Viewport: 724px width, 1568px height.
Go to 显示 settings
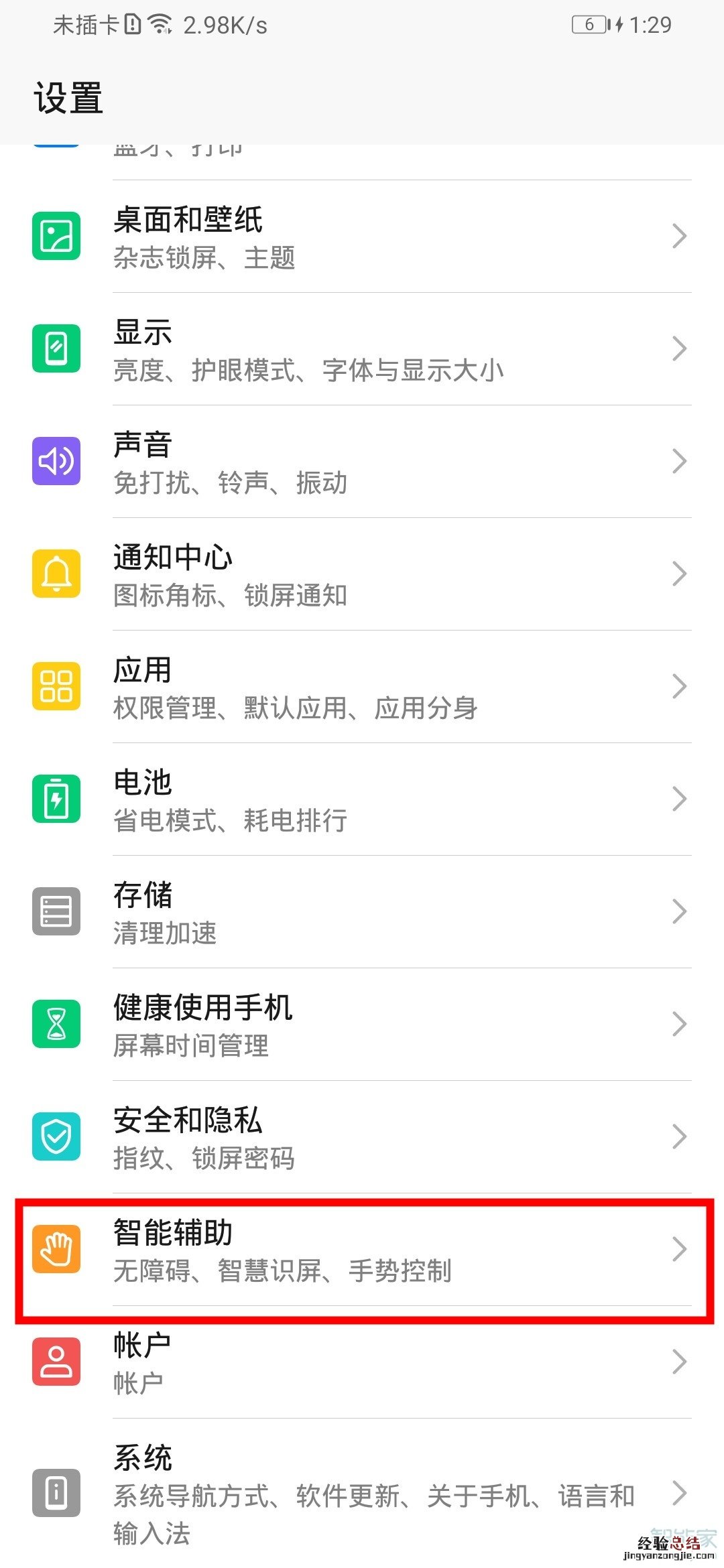pos(362,349)
